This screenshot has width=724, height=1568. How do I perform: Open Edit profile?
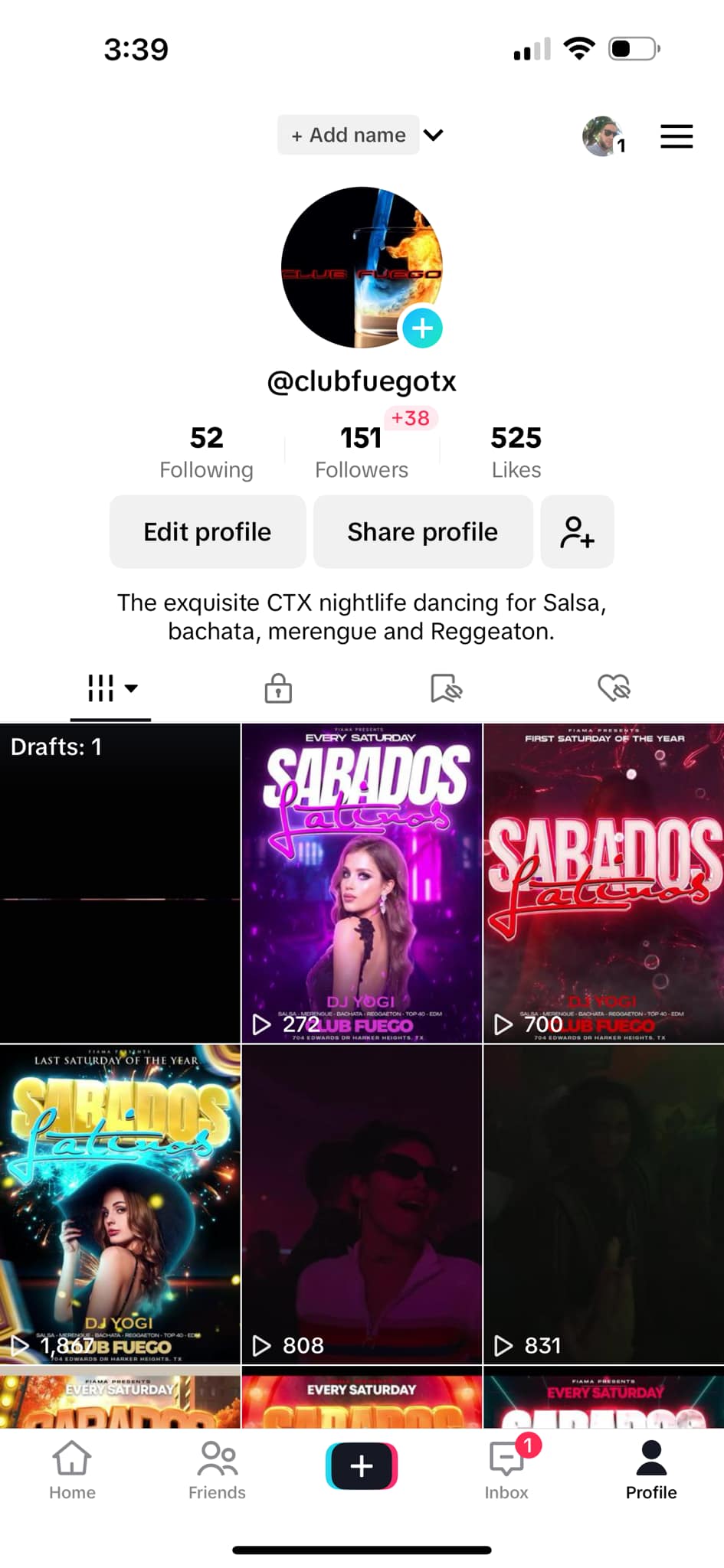tap(208, 532)
